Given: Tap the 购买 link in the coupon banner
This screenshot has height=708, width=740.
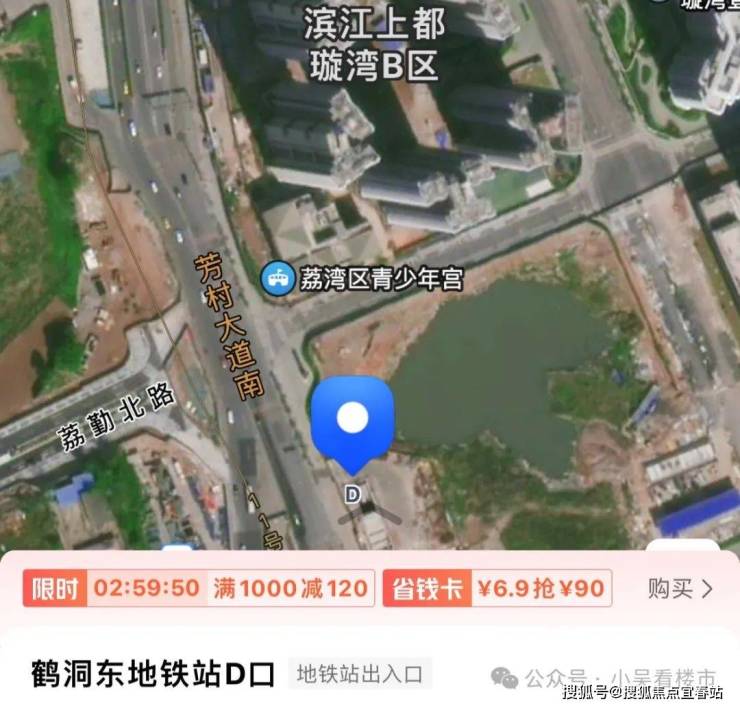Looking at the screenshot, I should click(680, 588).
